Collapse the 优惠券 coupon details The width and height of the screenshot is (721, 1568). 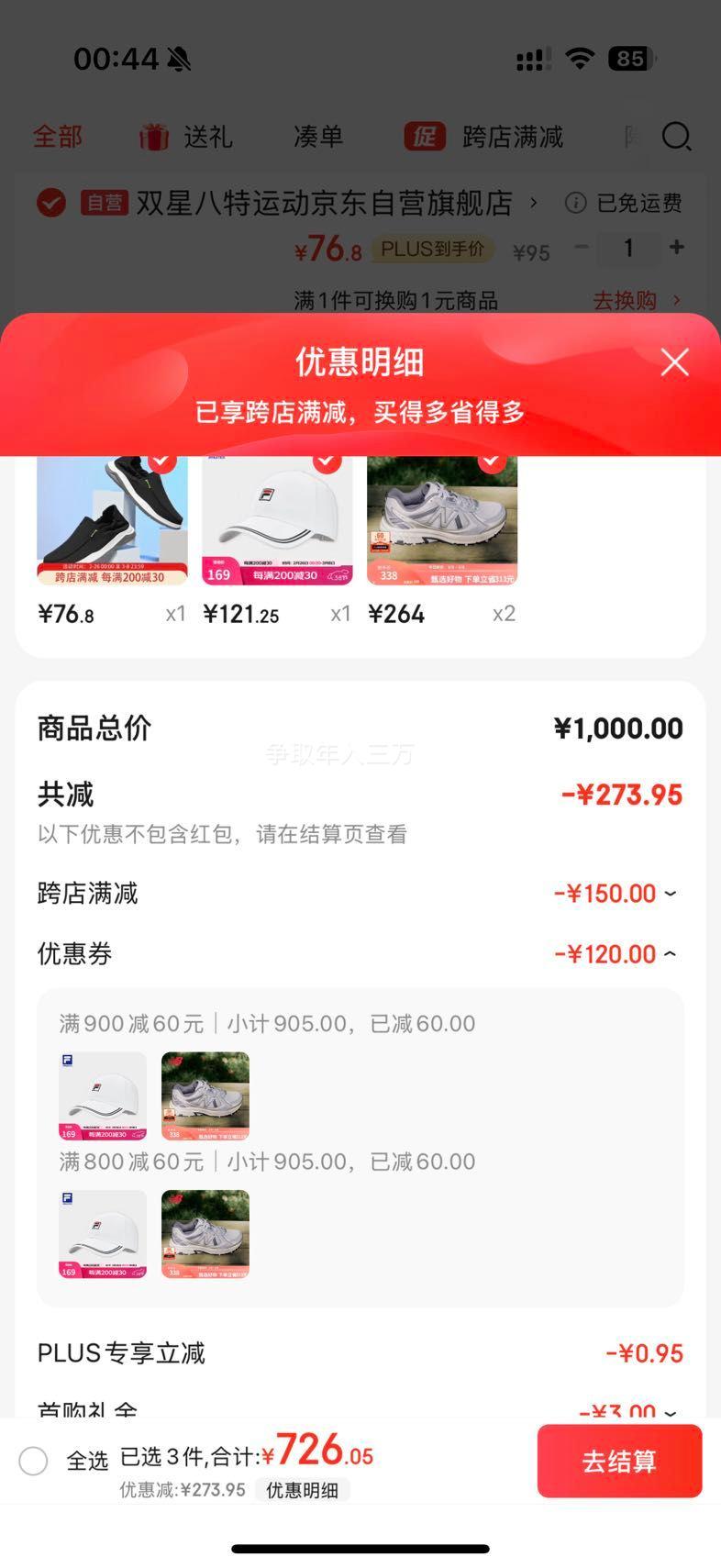pyautogui.click(x=671, y=954)
